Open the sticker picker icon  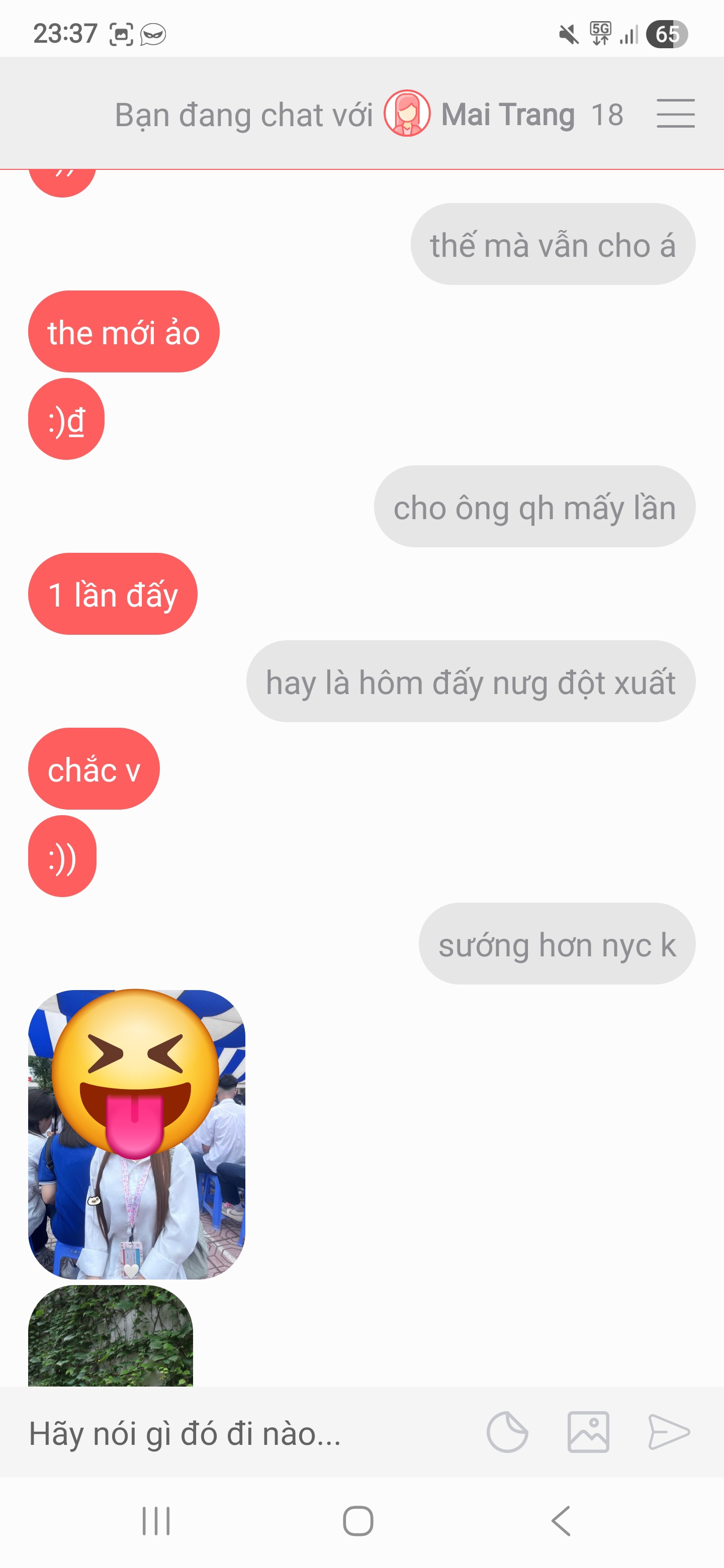[507, 1432]
